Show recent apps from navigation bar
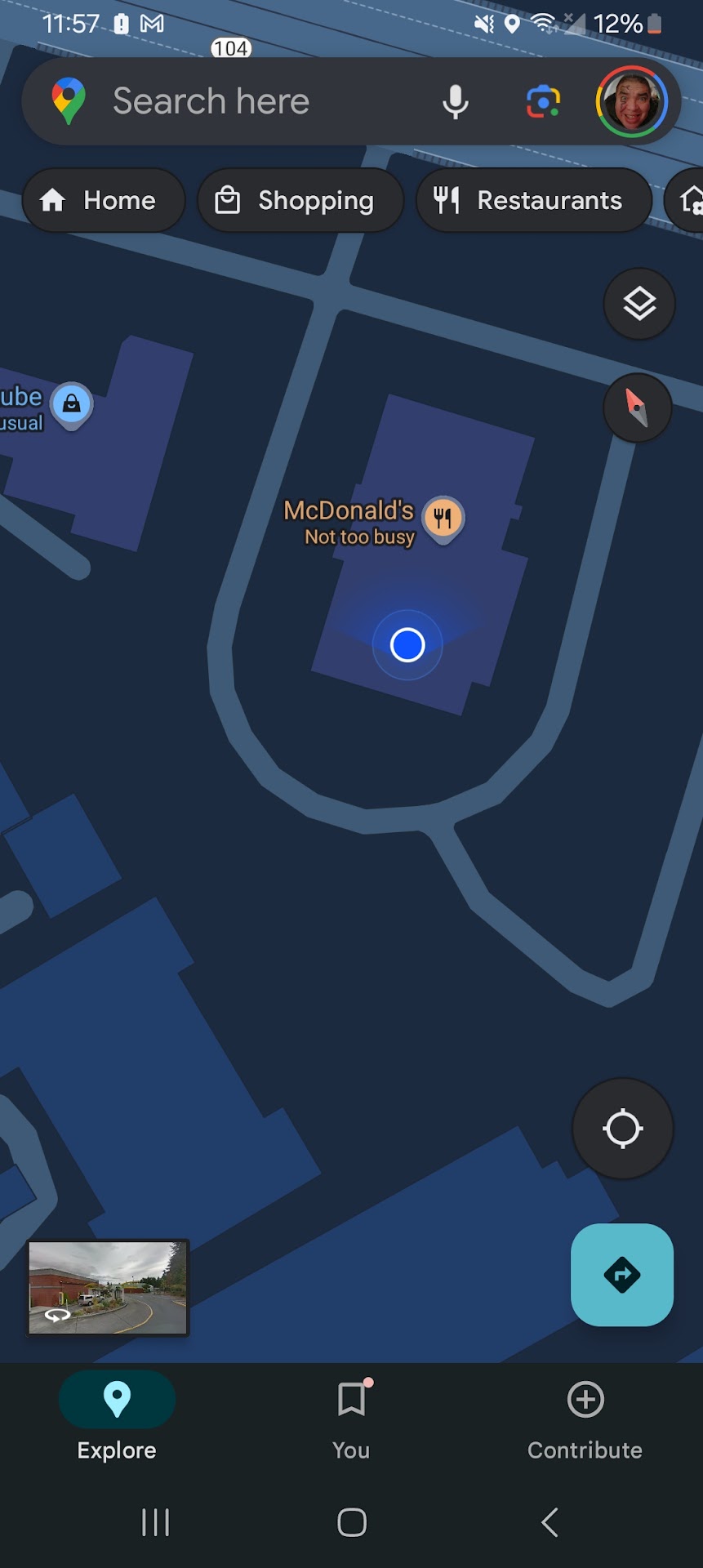This screenshot has height=1568, width=703. pyautogui.click(x=155, y=1522)
